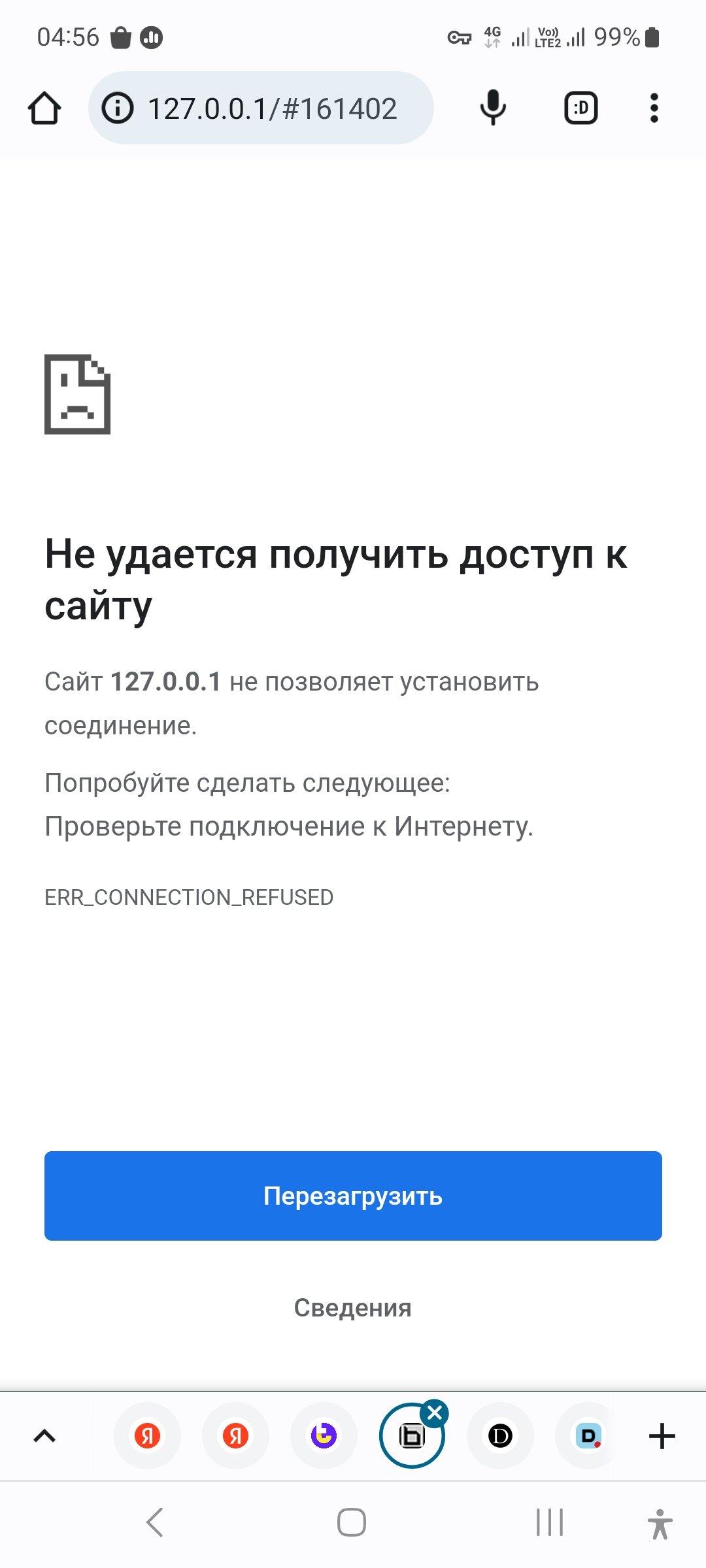Start voice search with the microphone icon

(x=492, y=107)
